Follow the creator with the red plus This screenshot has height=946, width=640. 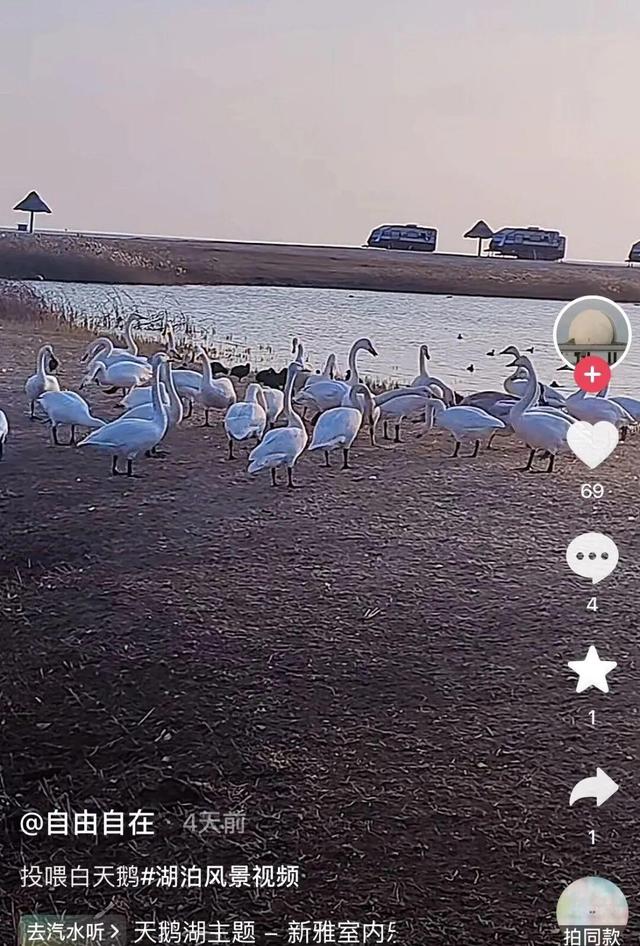coord(592,375)
